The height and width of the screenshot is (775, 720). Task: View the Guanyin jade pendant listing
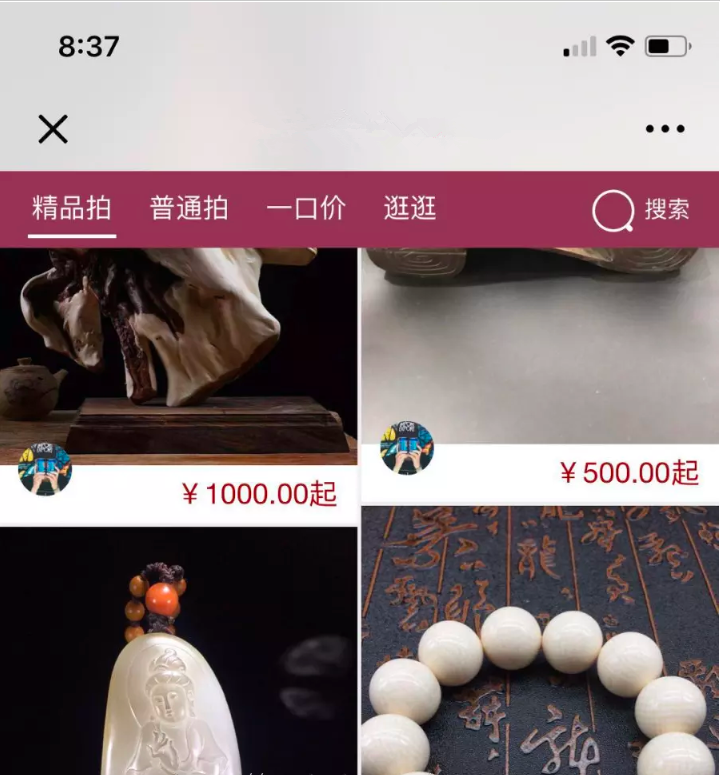coord(180,660)
